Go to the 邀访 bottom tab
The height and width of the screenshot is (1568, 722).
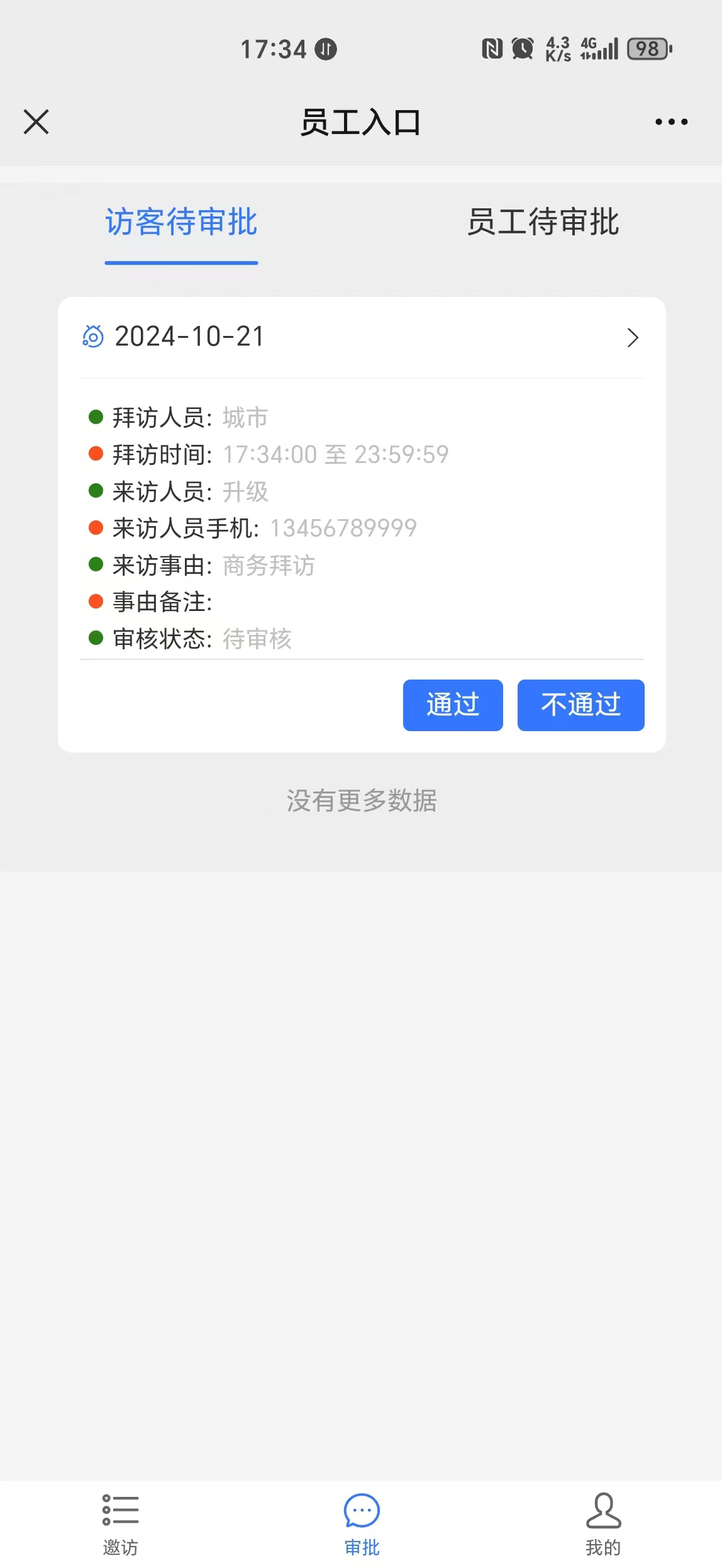point(120,1523)
